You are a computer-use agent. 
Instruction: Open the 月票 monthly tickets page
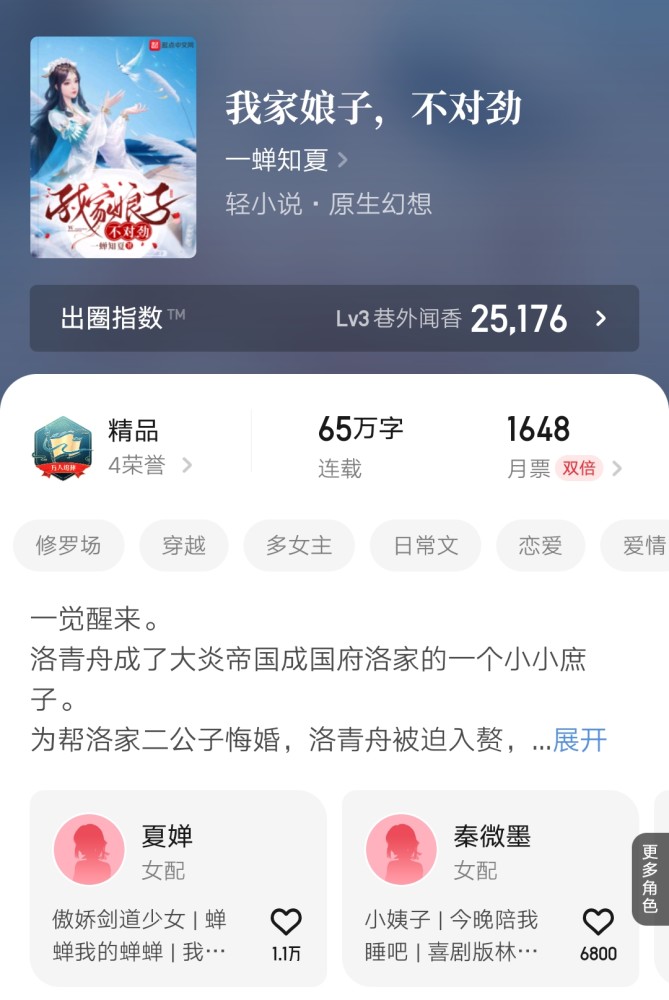563,448
